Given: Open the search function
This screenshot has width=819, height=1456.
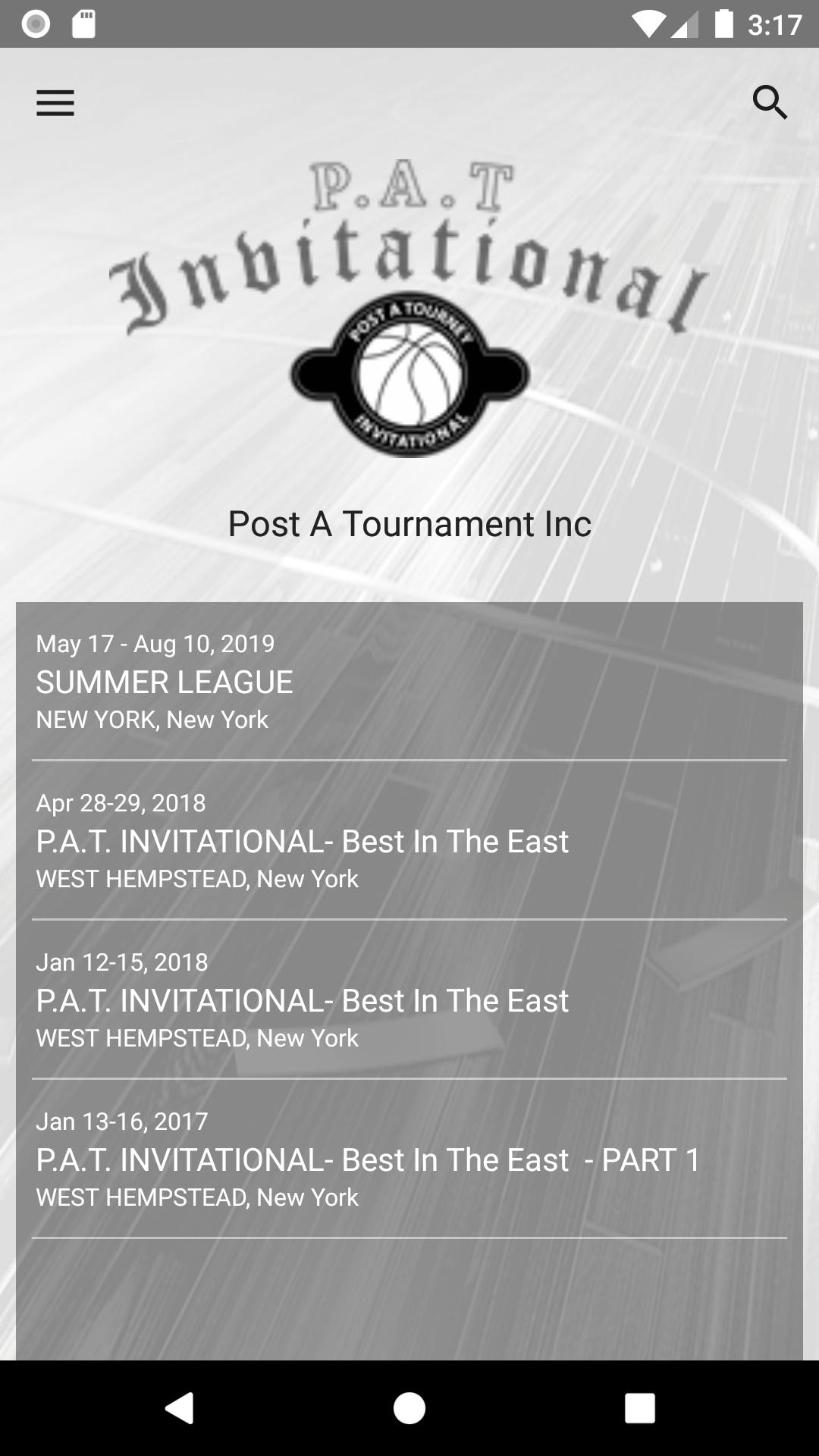Looking at the screenshot, I should (x=771, y=102).
